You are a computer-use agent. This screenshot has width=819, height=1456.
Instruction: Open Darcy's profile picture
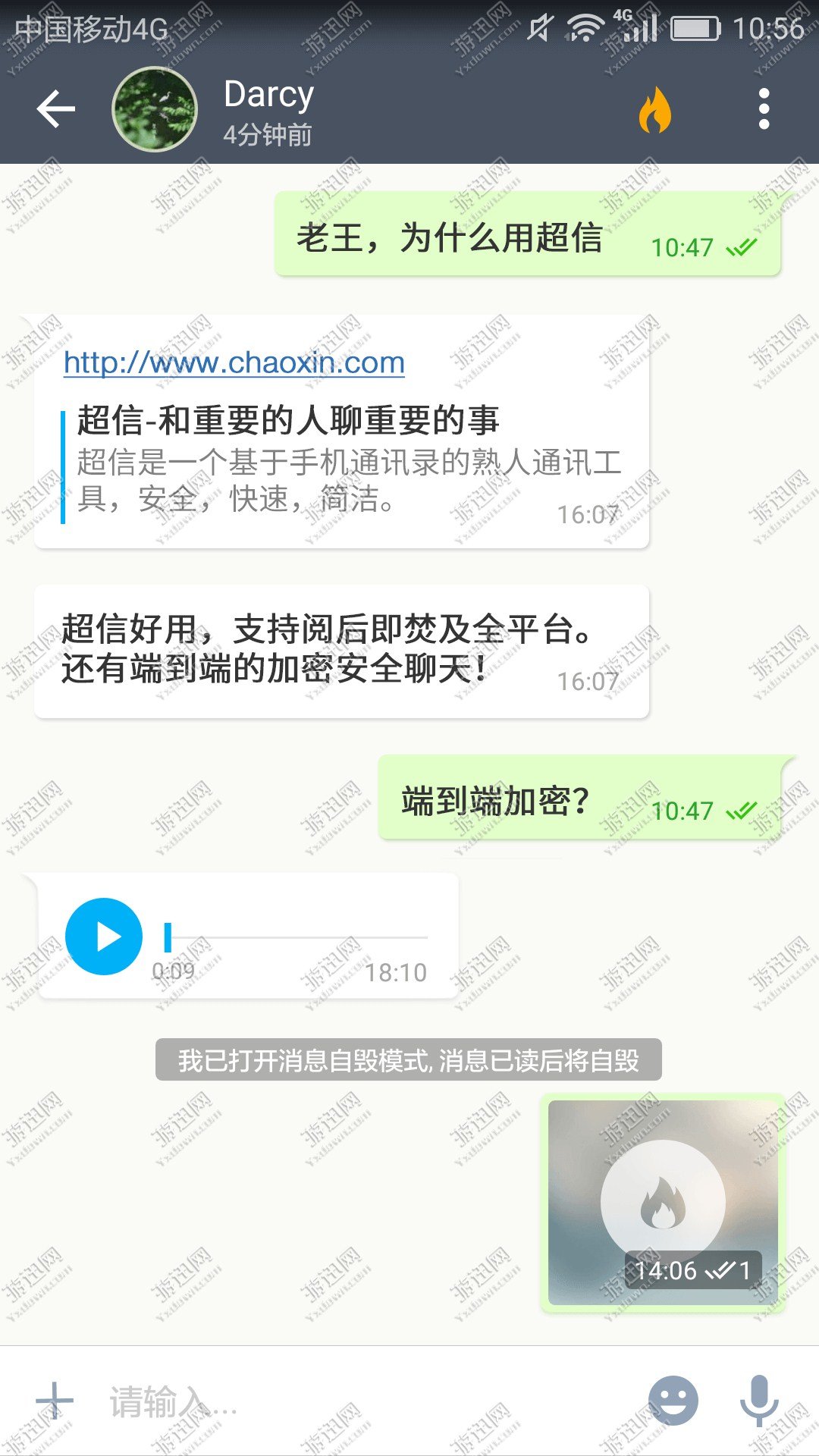[155, 109]
